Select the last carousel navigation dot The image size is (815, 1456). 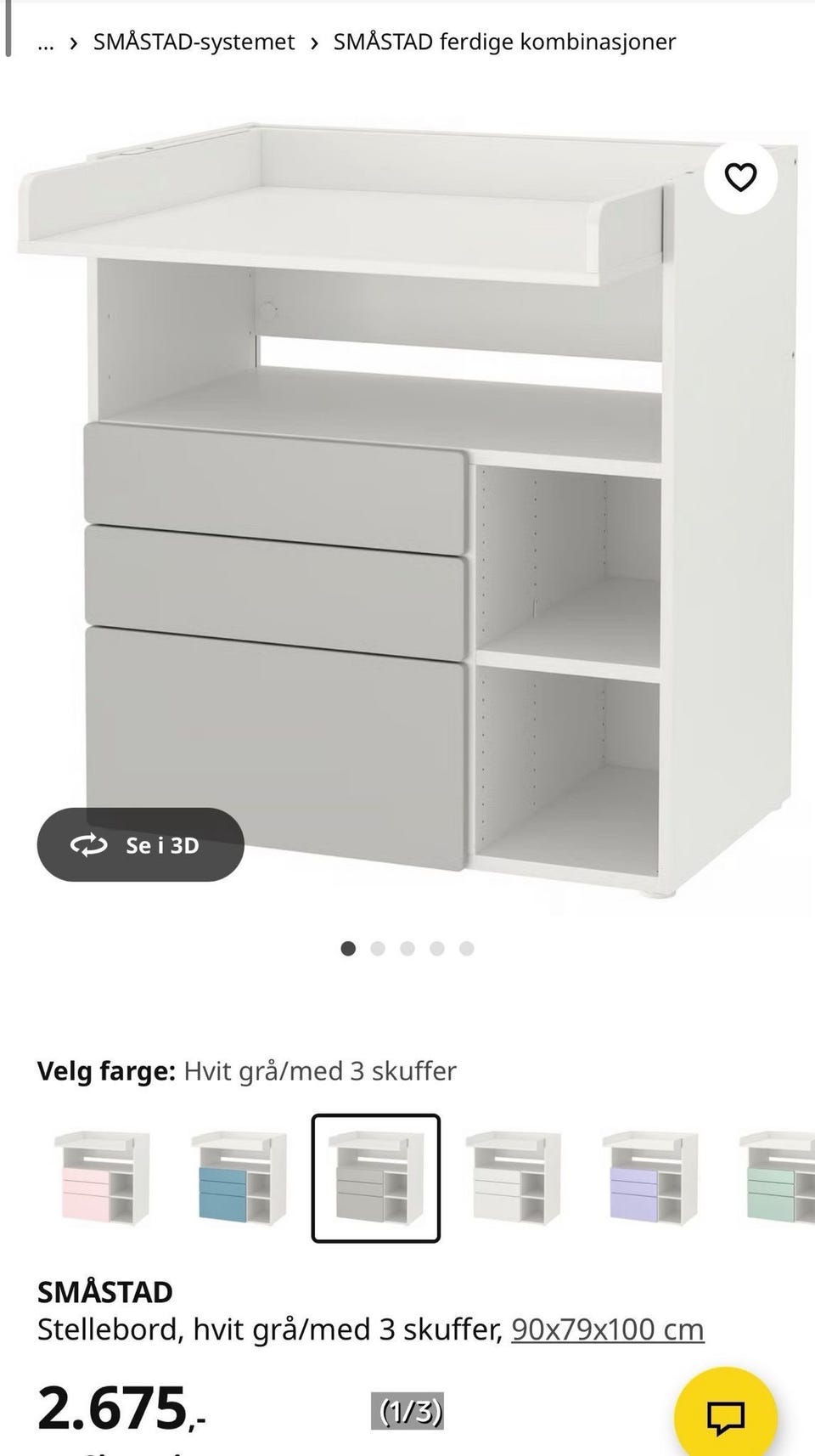click(x=465, y=948)
